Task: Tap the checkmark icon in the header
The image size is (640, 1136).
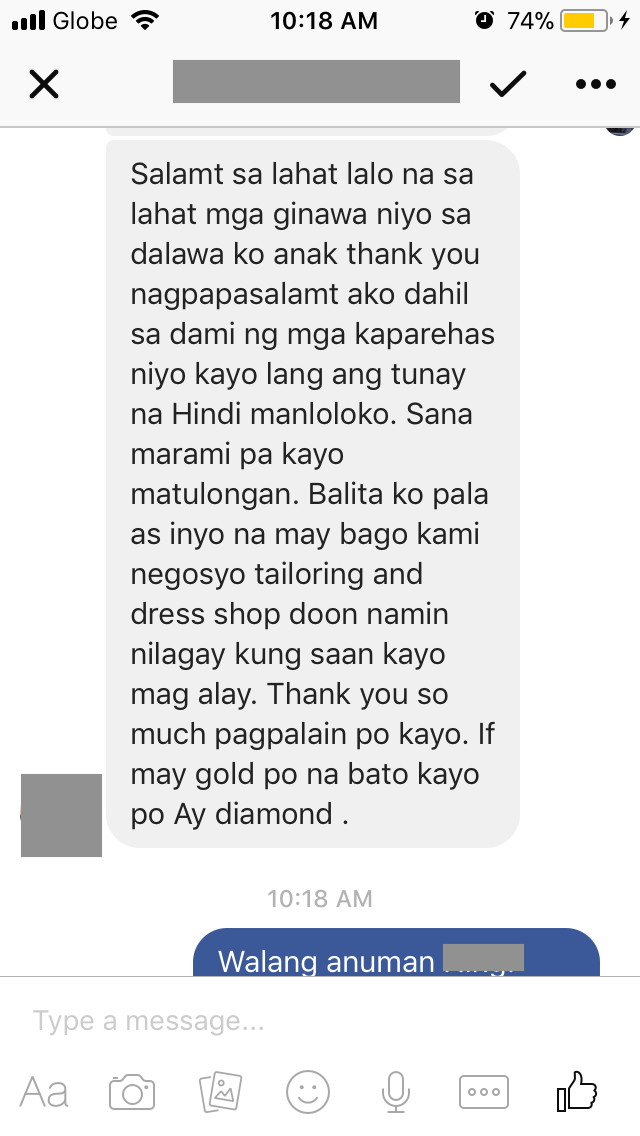Action: coord(508,85)
